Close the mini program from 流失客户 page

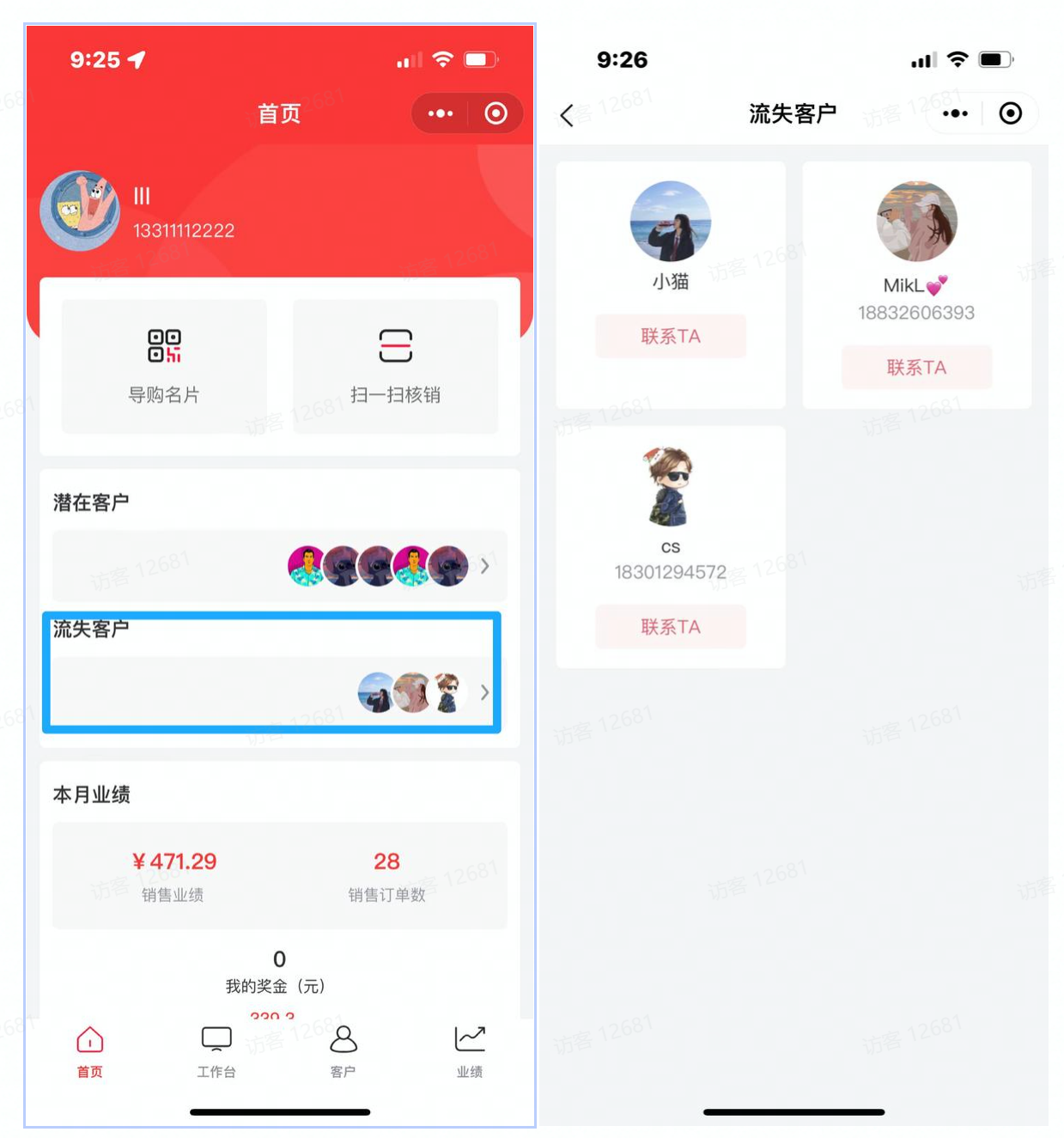tap(1010, 113)
